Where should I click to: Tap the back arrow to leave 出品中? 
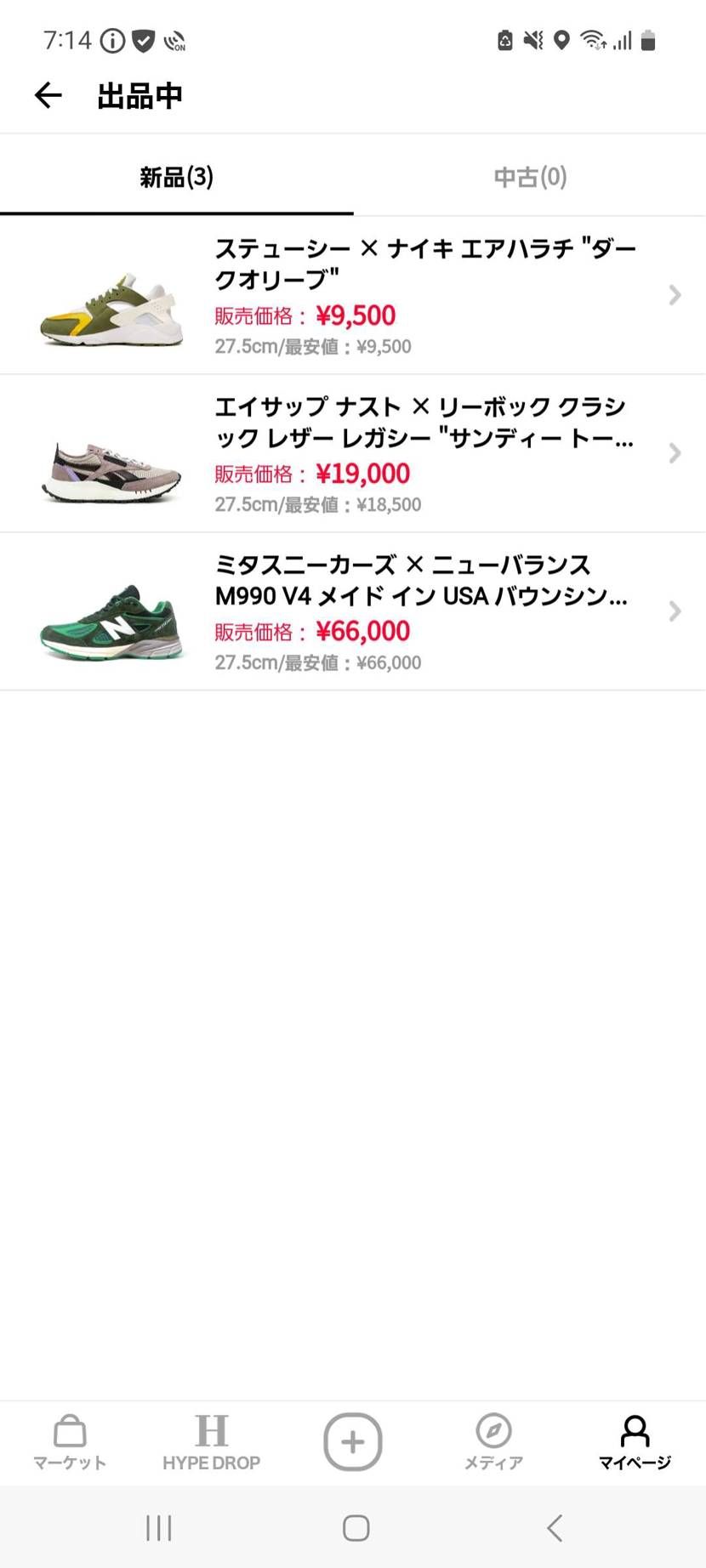[48, 95]
